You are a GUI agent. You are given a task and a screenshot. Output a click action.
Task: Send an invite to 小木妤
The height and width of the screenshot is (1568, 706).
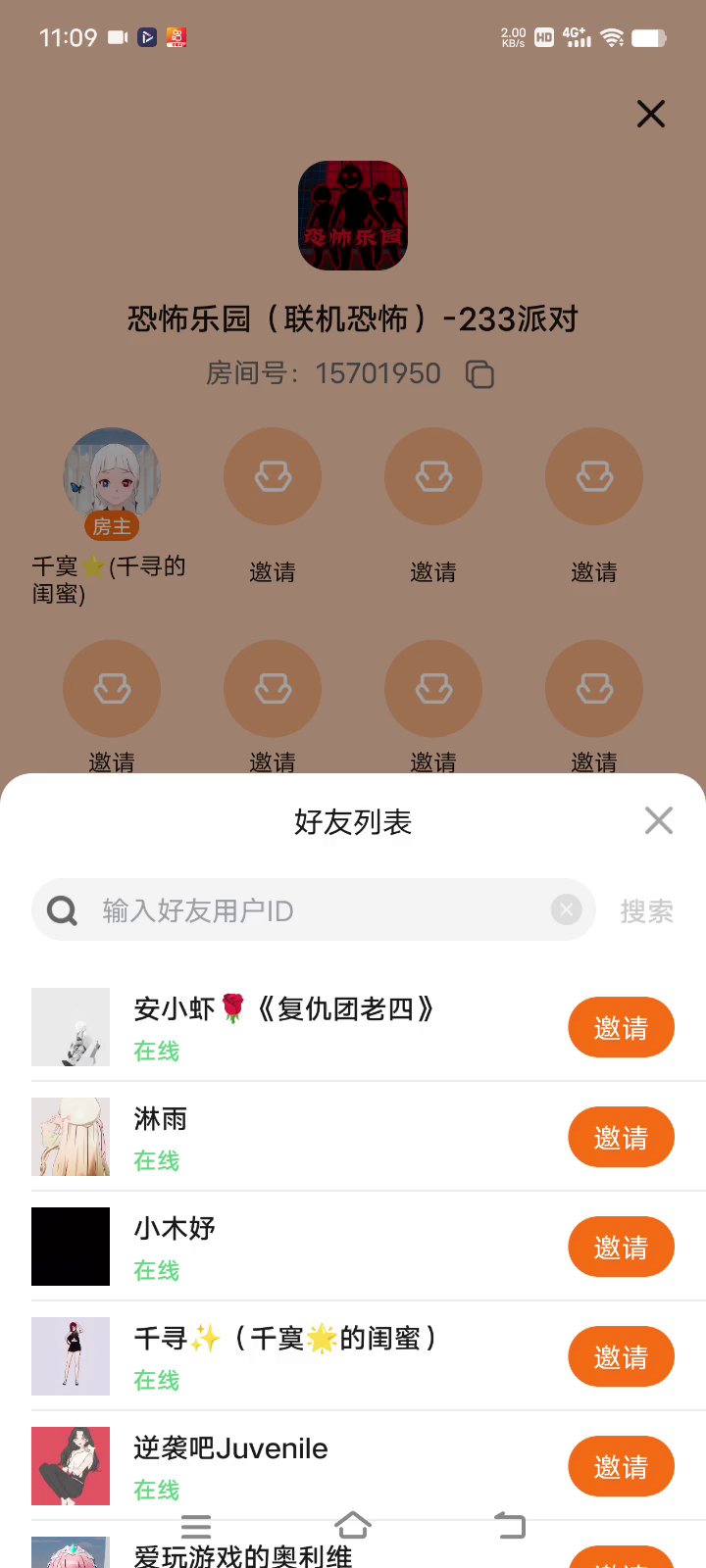[621, 1248]
